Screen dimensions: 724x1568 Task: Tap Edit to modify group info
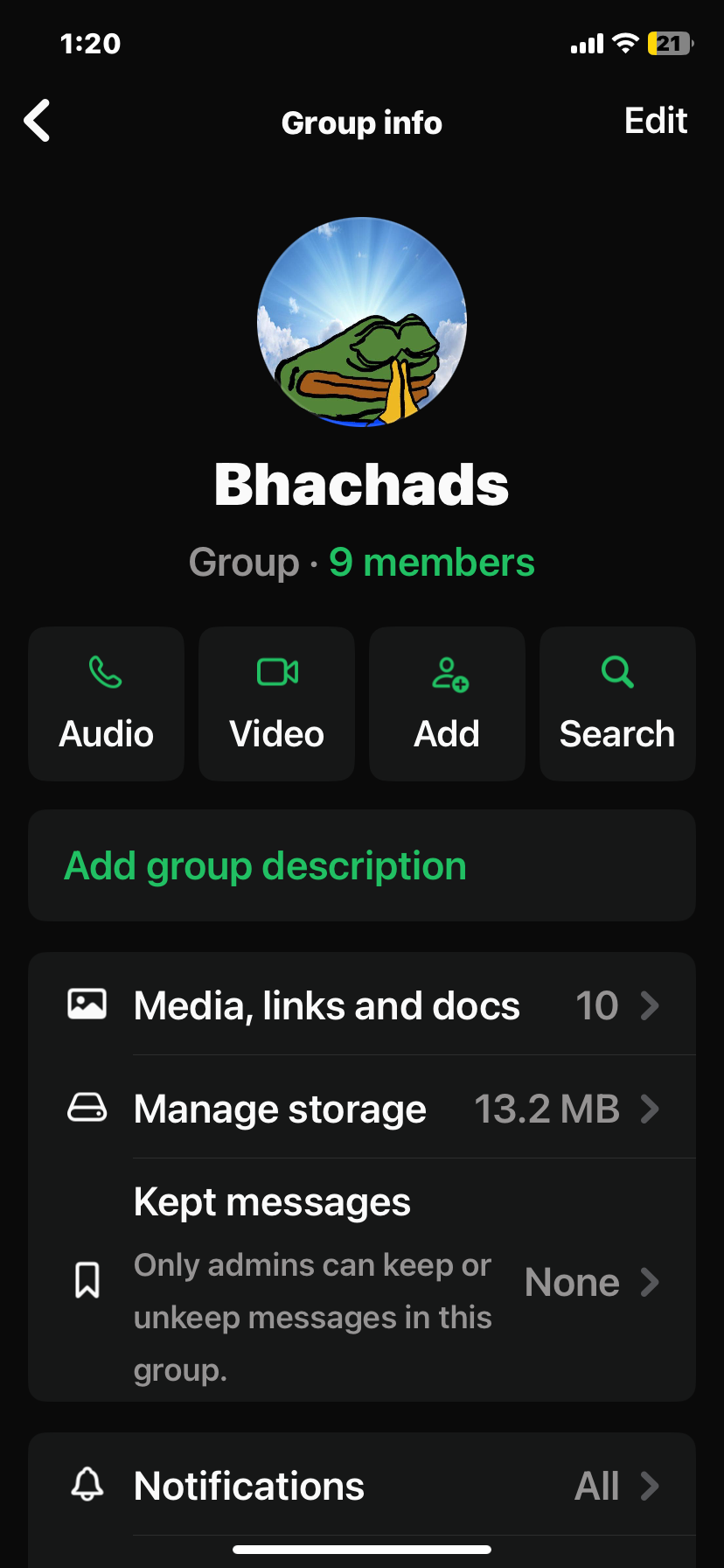(655, 121)
